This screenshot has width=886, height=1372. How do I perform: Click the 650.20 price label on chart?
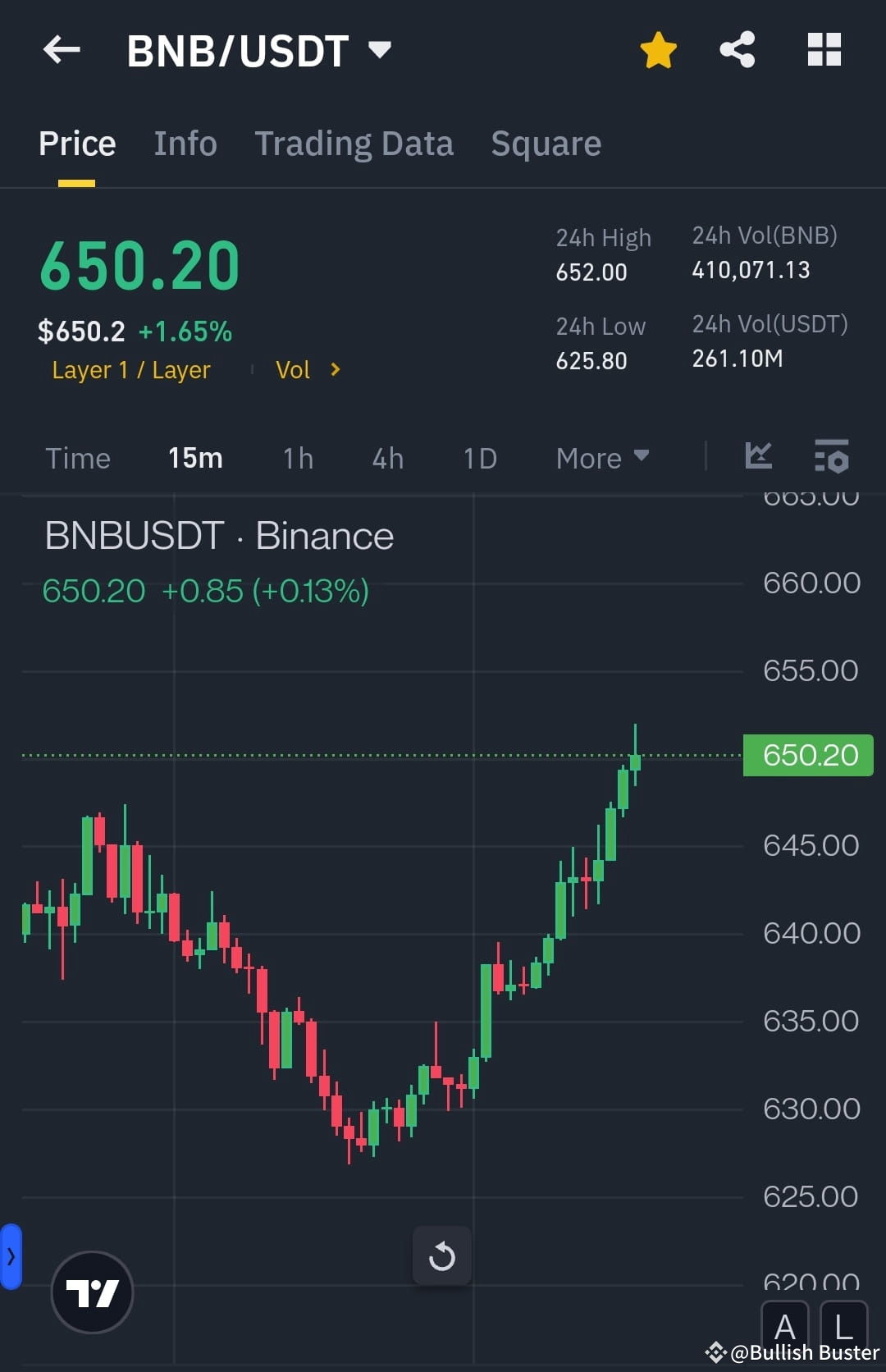coord(807,754)
